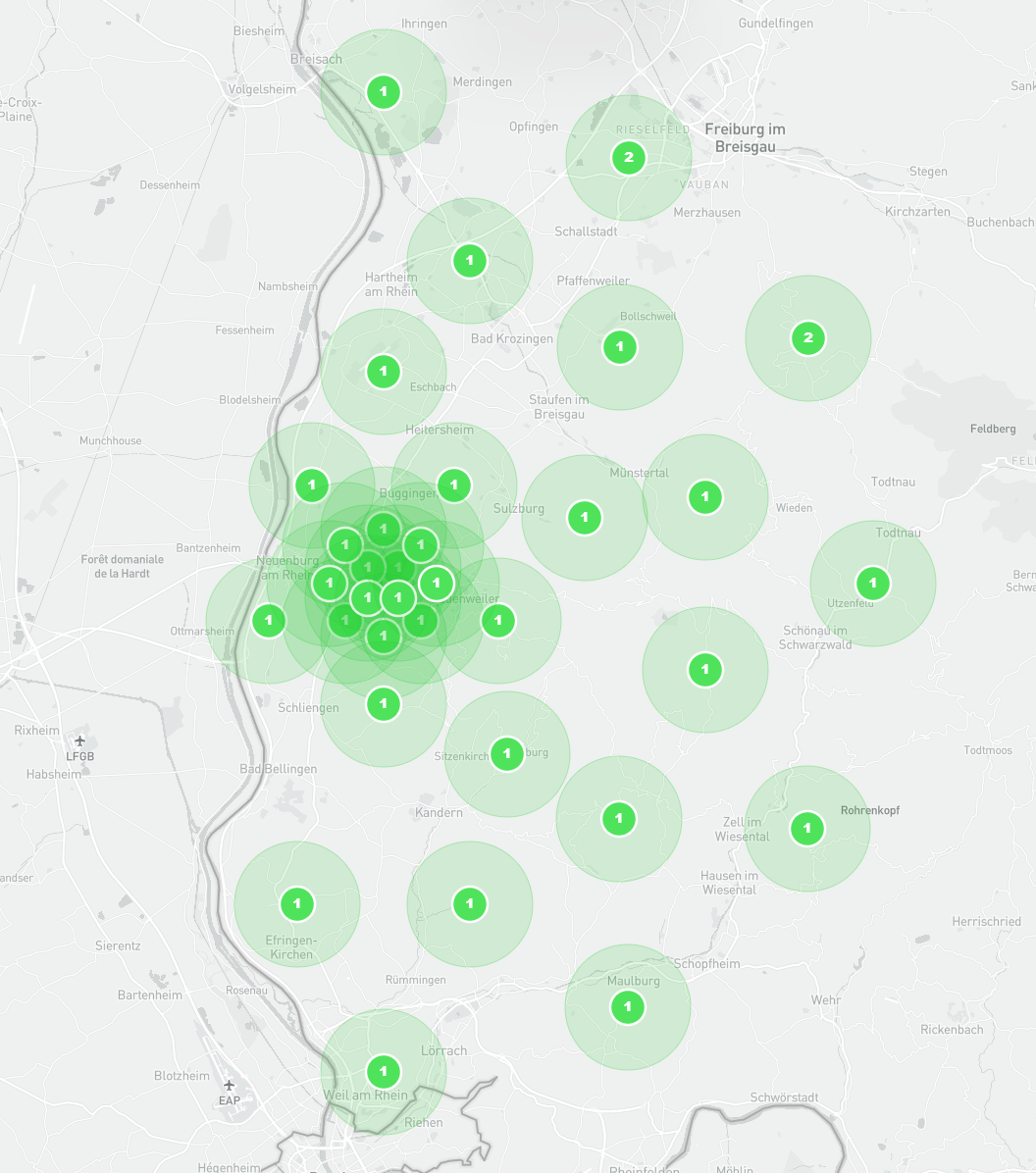Open the marker next to Ottmarsheim
Viewport: 1036px width, 1173px height.
click(x=269, y=621)
